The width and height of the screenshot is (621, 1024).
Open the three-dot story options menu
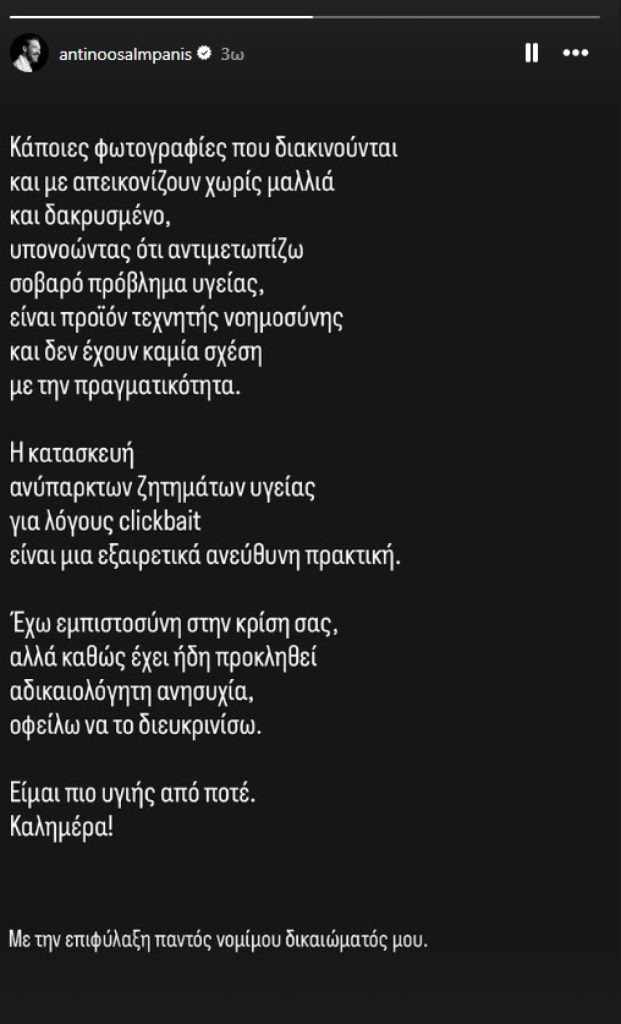pyautogui.click(x=575, y=53)
